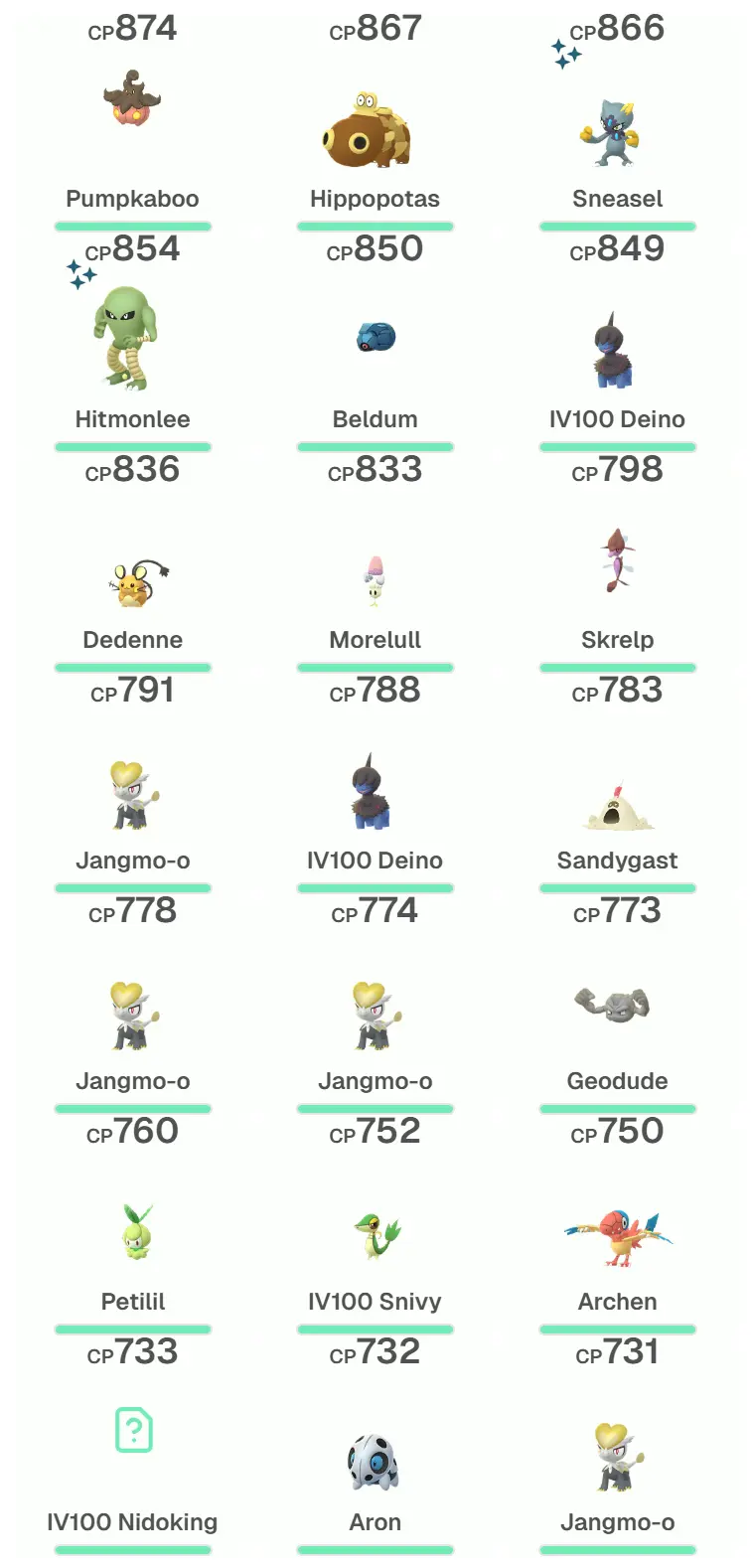The height and width of the screenshot is (1568, 751).
Task: Open Archen with CP 750
Action: tap(617, 1239)
